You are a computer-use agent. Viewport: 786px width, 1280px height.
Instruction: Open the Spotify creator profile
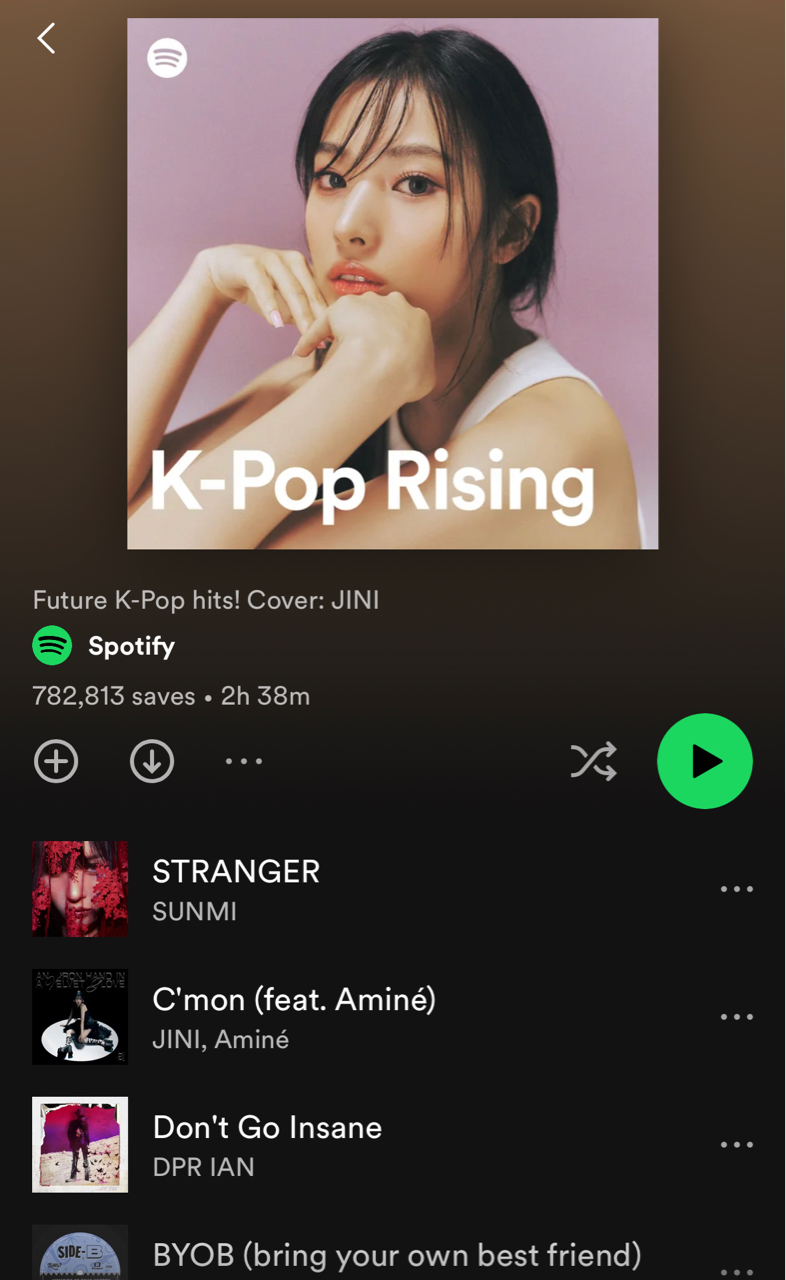[x=130, y=646]
